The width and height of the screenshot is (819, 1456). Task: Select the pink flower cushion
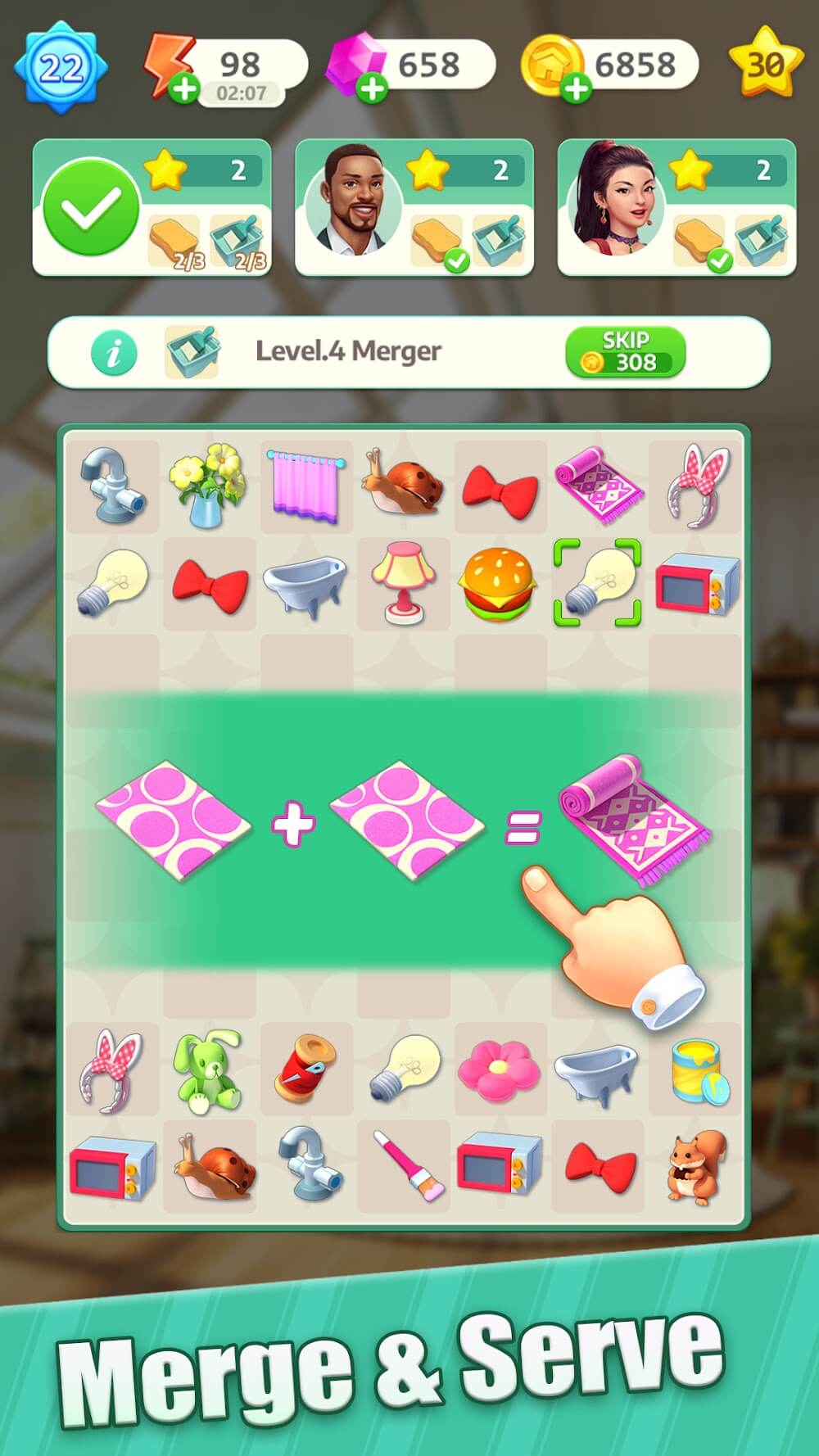[499, 1069]
